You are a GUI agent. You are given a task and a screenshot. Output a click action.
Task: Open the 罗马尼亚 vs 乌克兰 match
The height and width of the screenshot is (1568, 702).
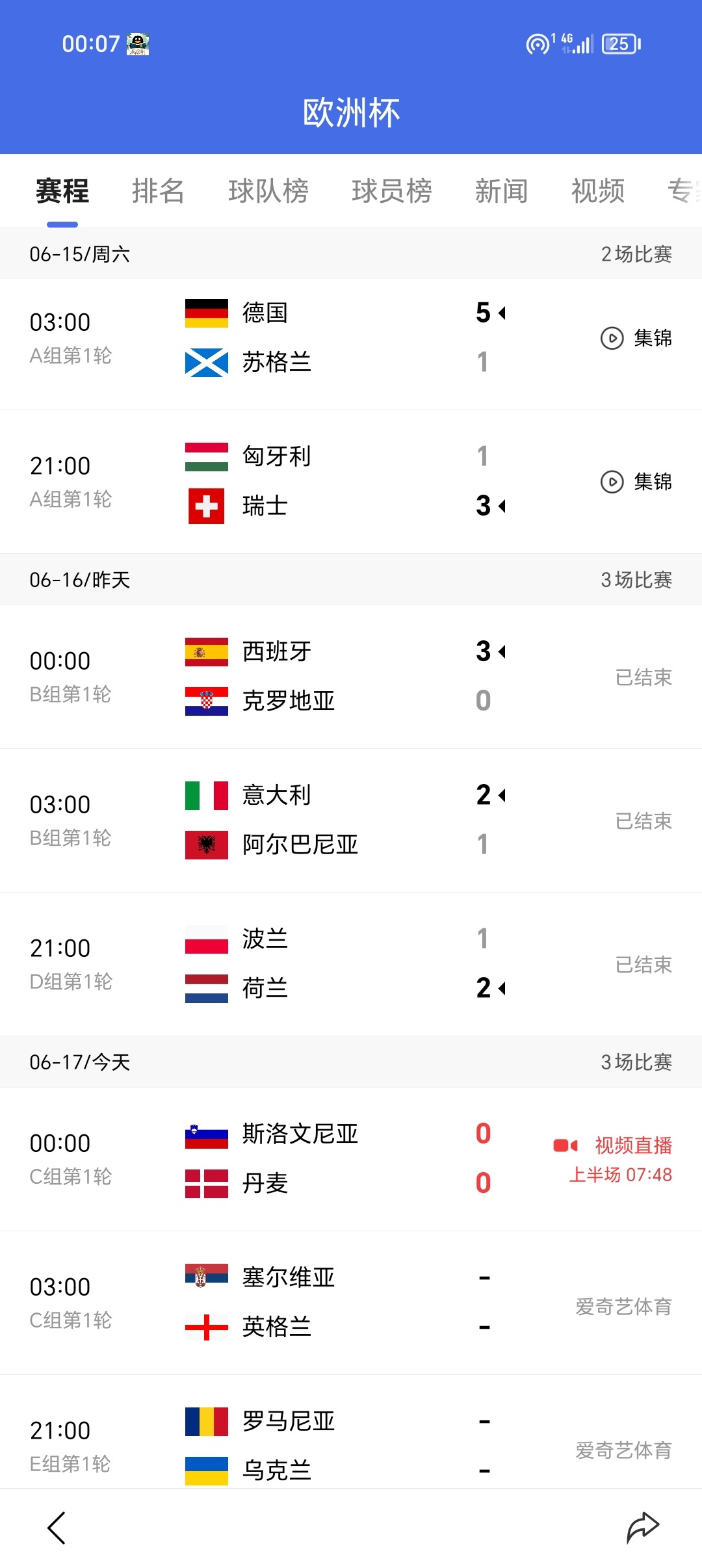351,1432
